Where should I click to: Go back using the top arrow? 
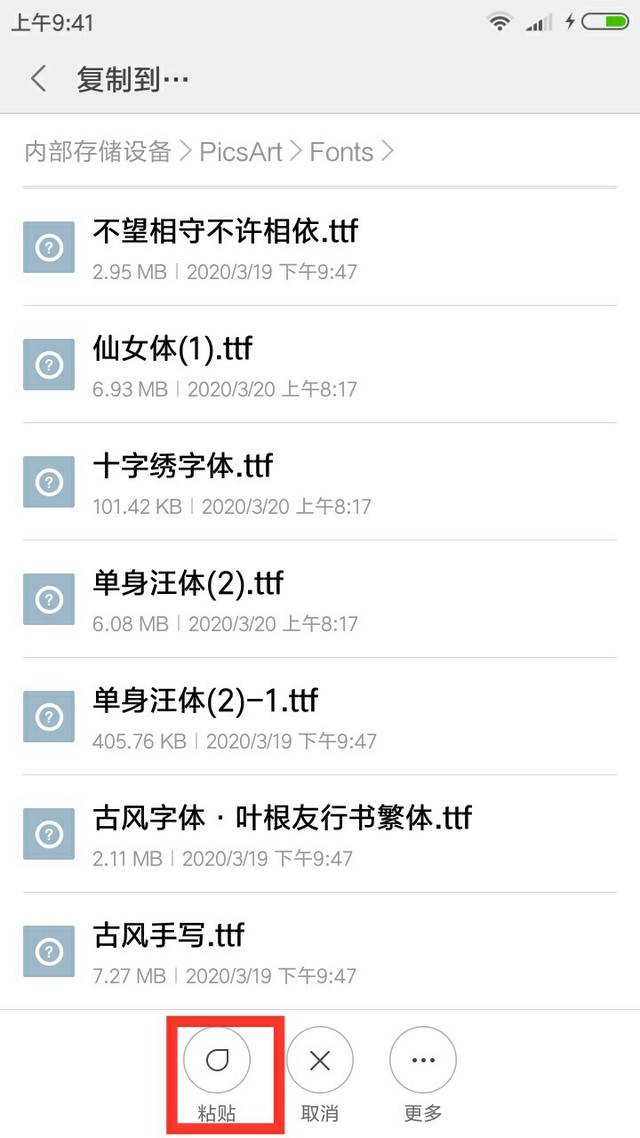[38, 78]
